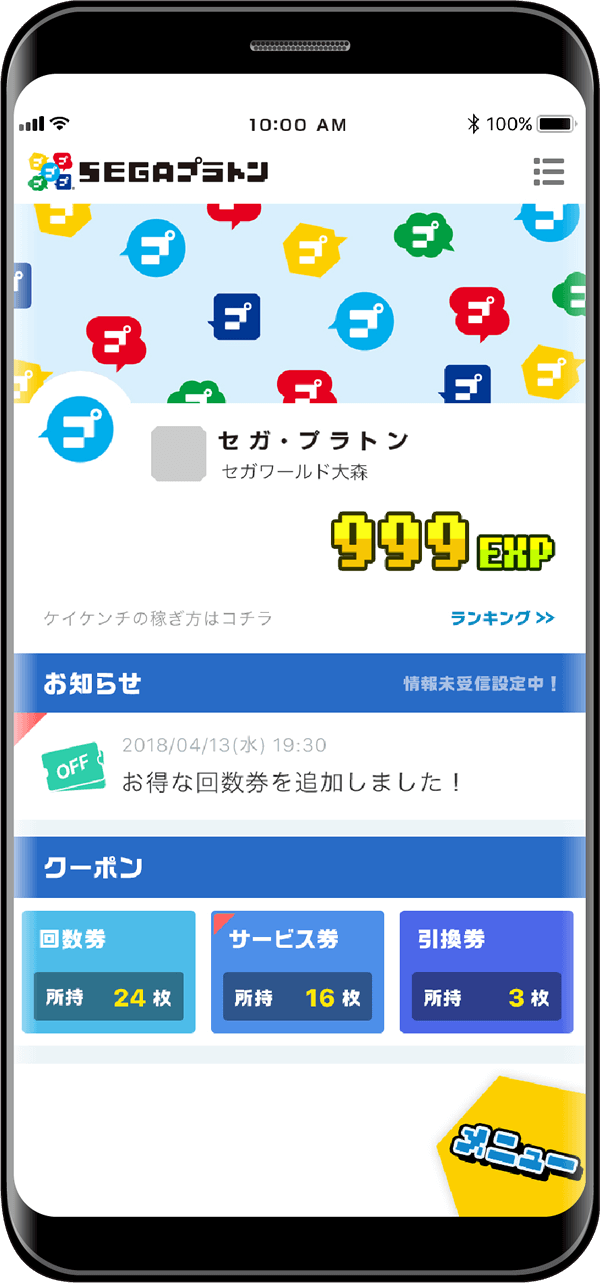Open the お得な回数券を追加しました notice
The image size is (600, 1284).
tap(290, 766)
